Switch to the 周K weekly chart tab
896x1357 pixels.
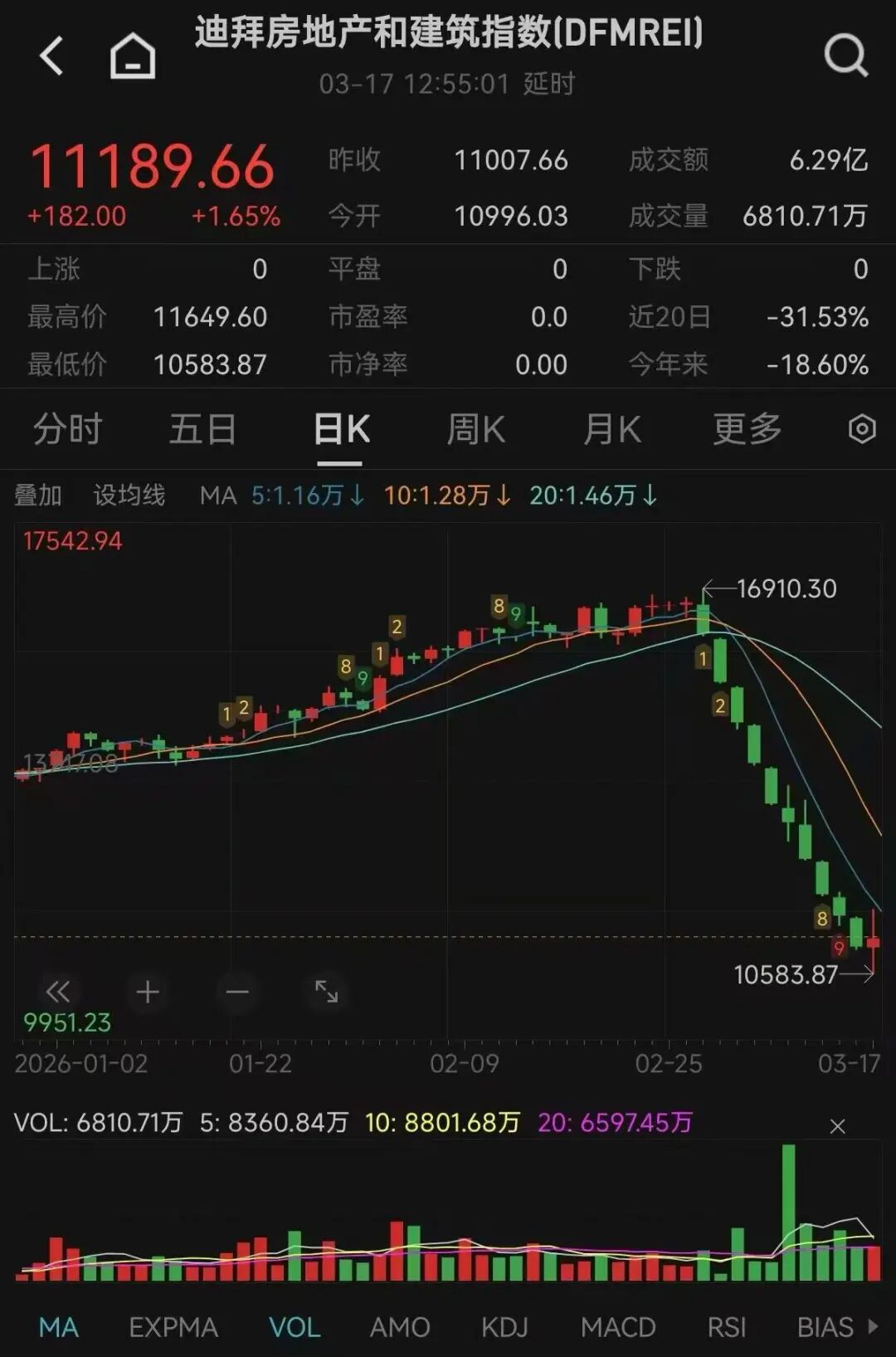[475, 428]
